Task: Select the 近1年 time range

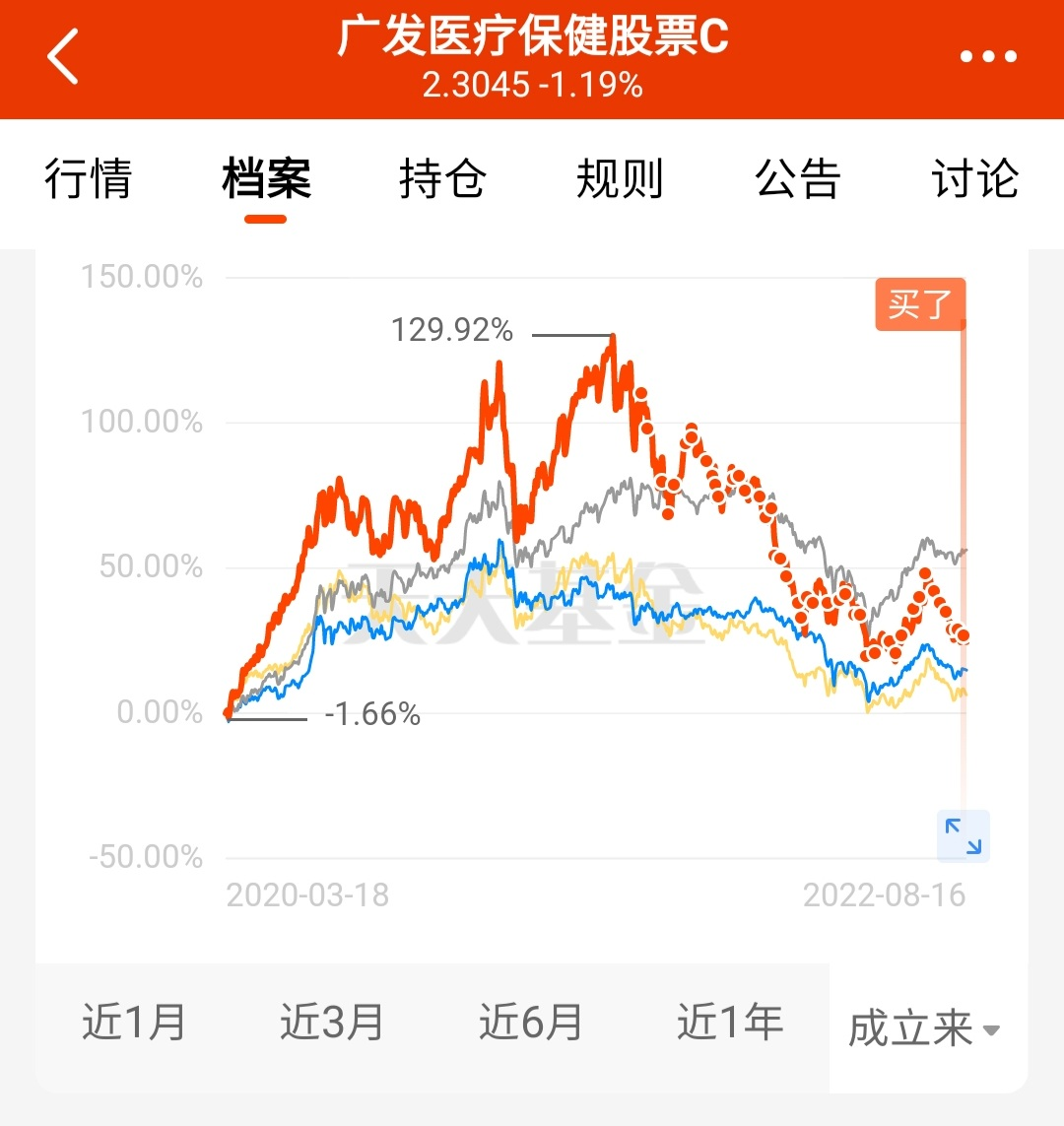Action: coord(729,1023)
